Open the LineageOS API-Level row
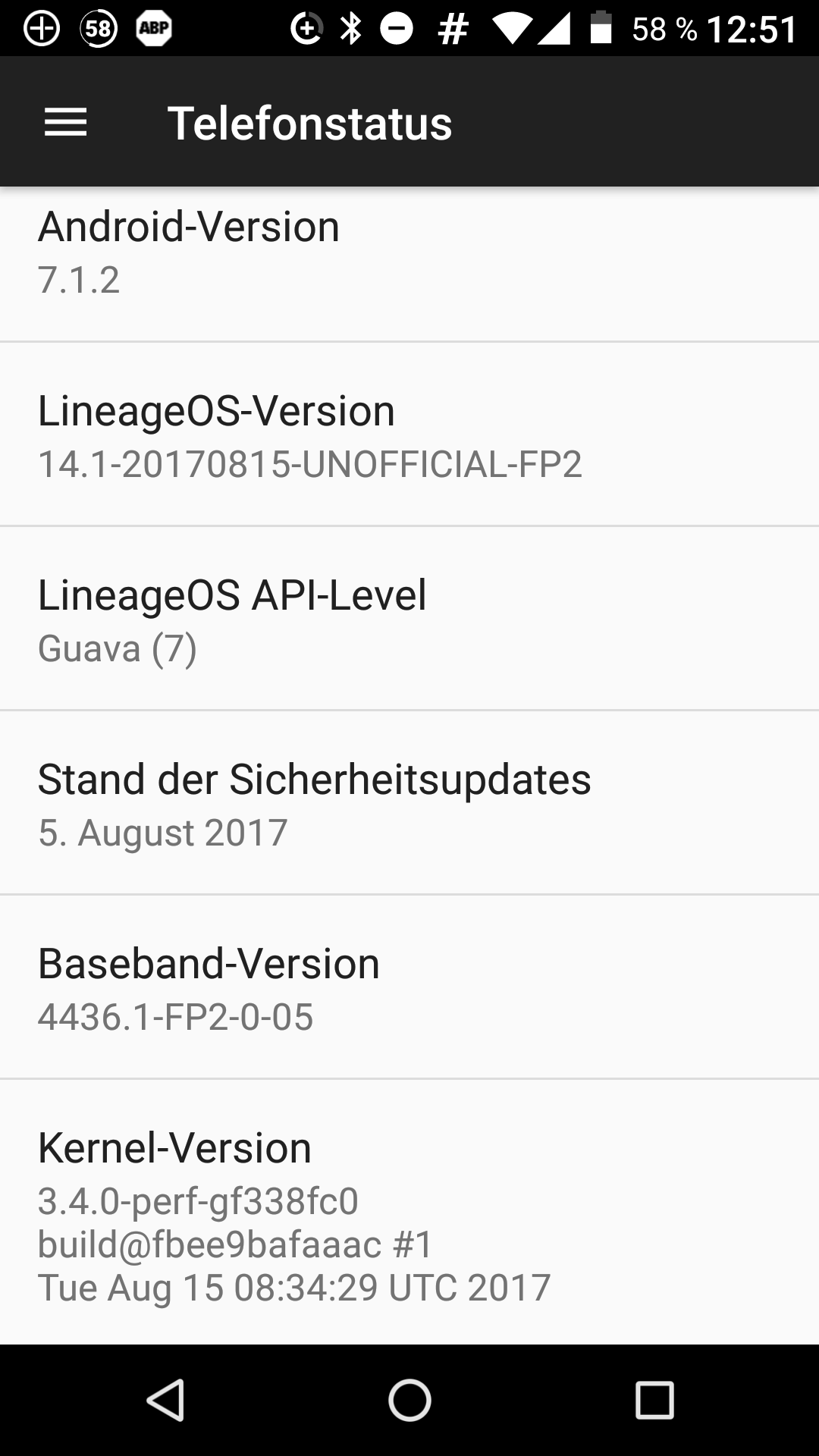This screenshot has height=1456, width=819. click(x=409, y=618)
